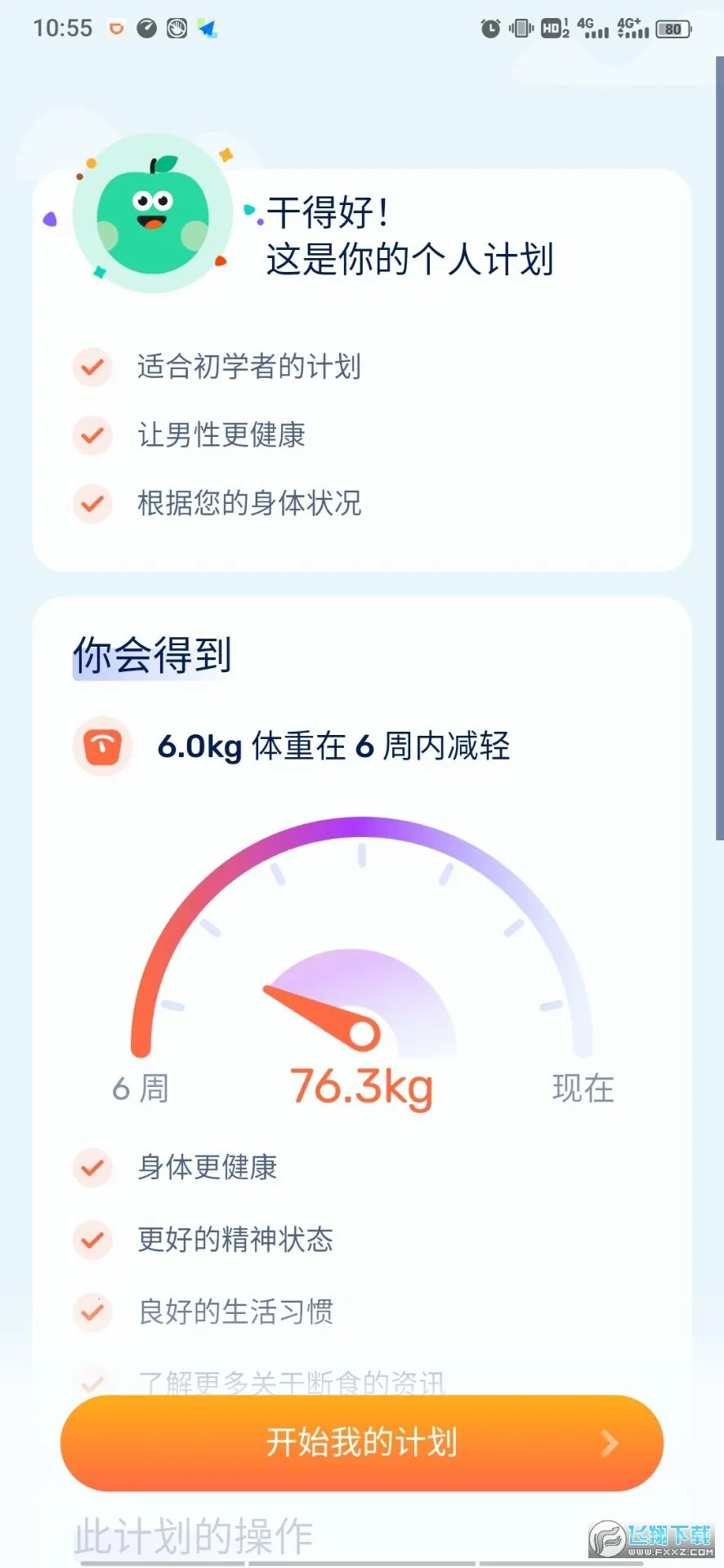
Task: Tap the 现在 label beside the gauge
Action: point(582,1089)
